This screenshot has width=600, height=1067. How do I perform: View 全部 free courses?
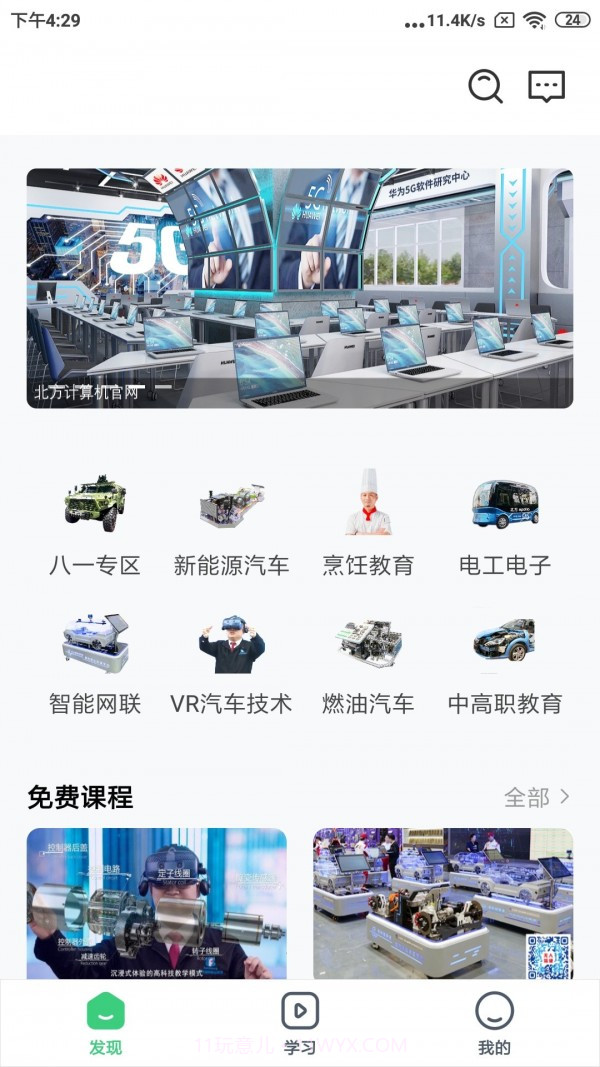(537, 797)
